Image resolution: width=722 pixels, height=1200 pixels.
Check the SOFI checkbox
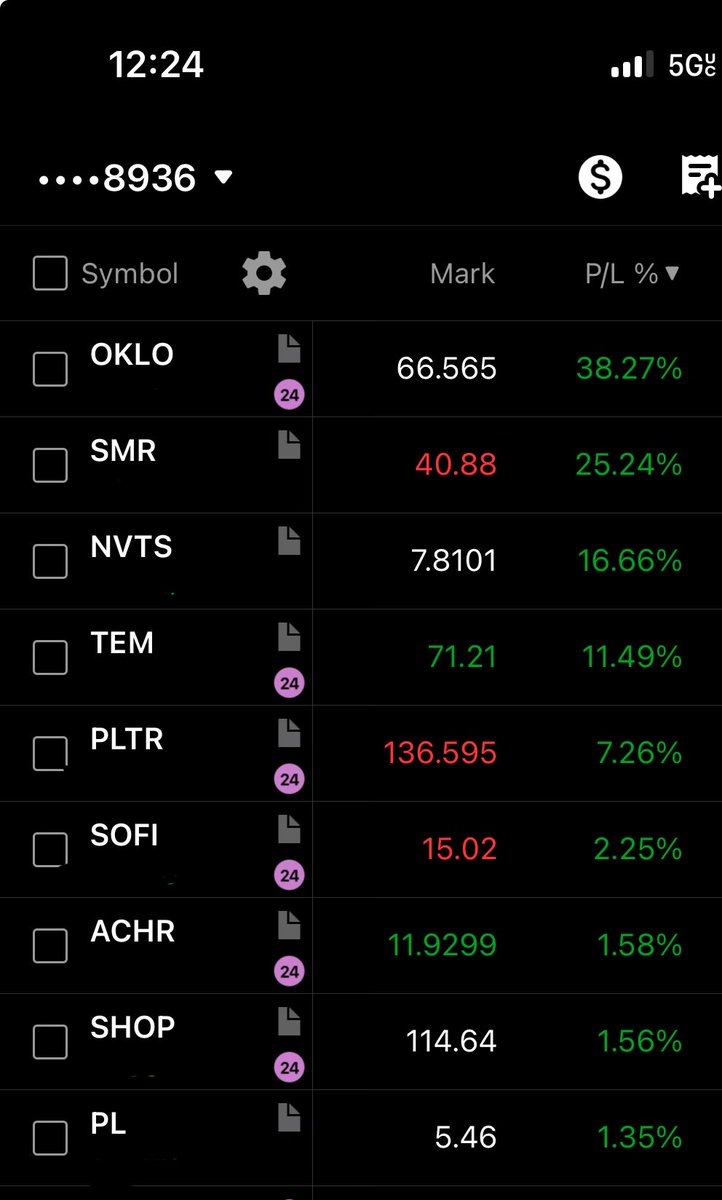click(x=50, y=849)
